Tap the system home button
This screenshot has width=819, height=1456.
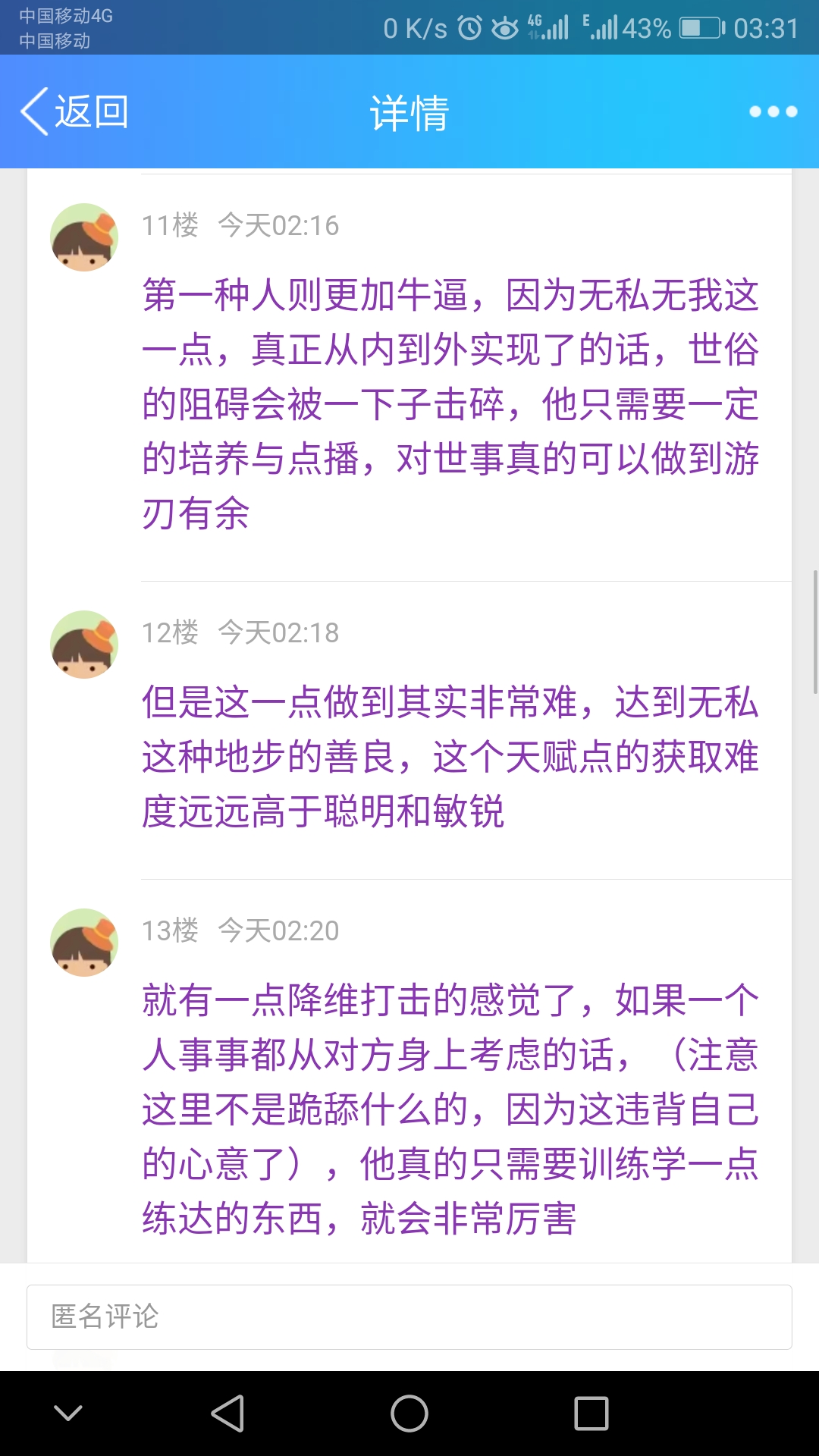(x=409, y=1414)
